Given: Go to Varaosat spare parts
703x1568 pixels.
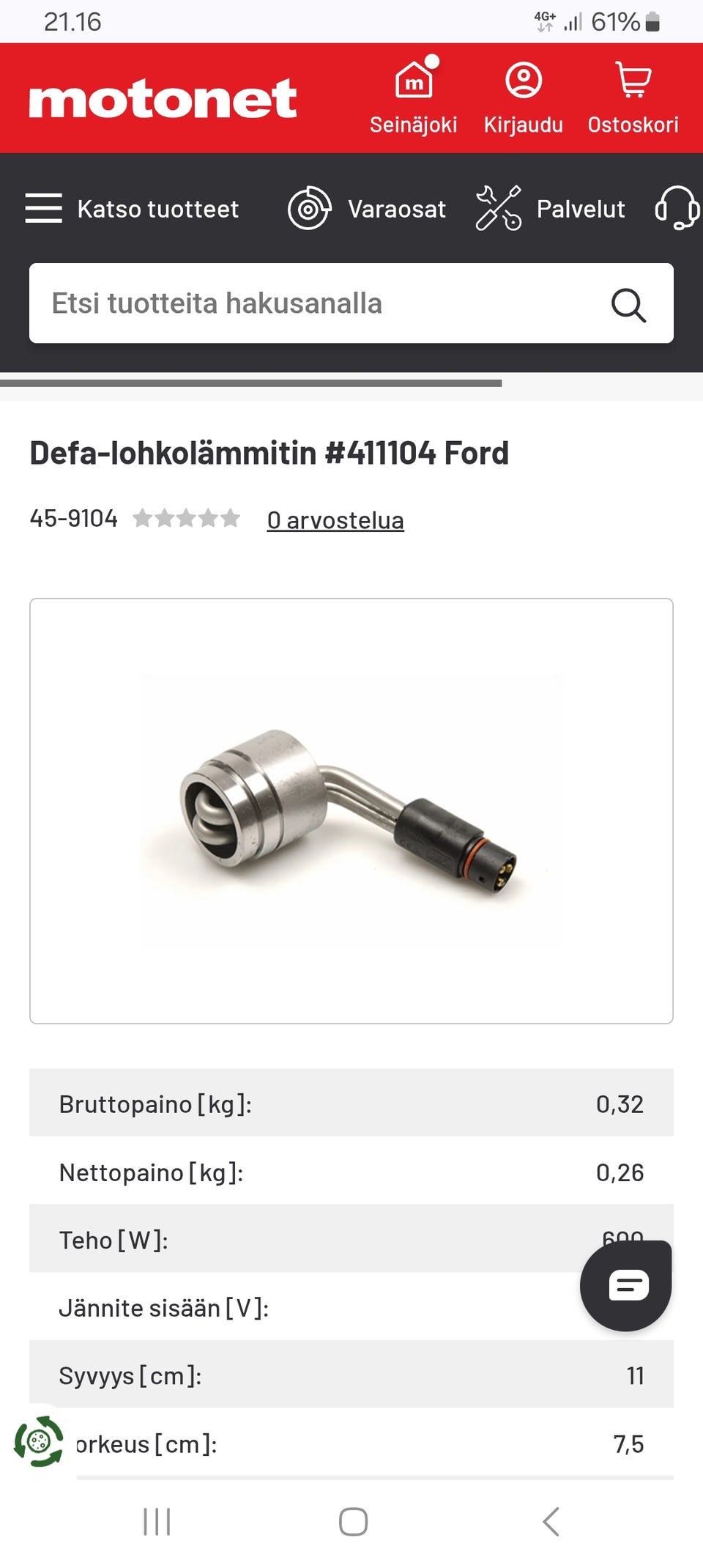Looking at the screenshot, I should 367,209.
